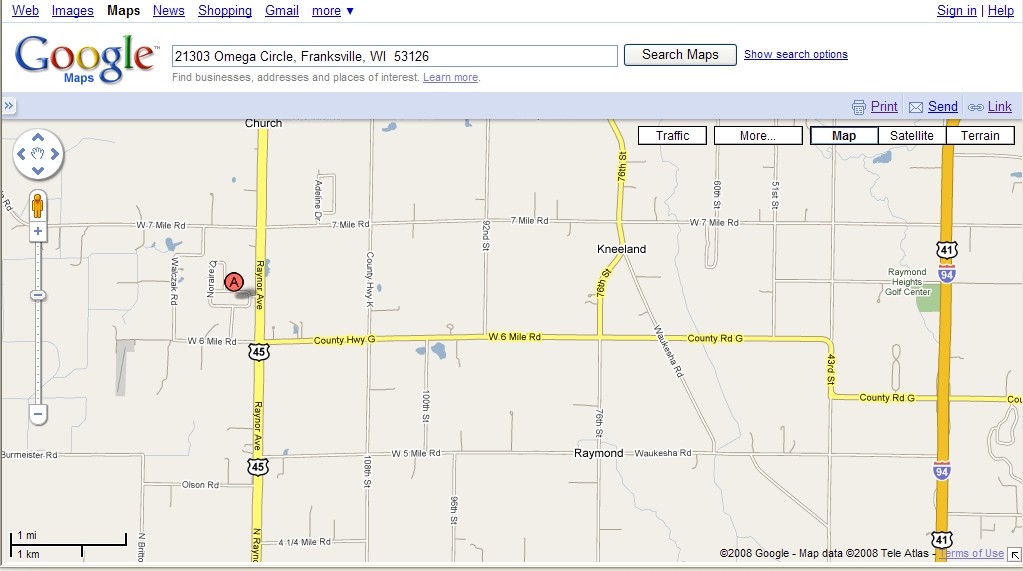This screenshot has width=1023, height=571.
Task: Open Gmail
Action: (281, 10)
